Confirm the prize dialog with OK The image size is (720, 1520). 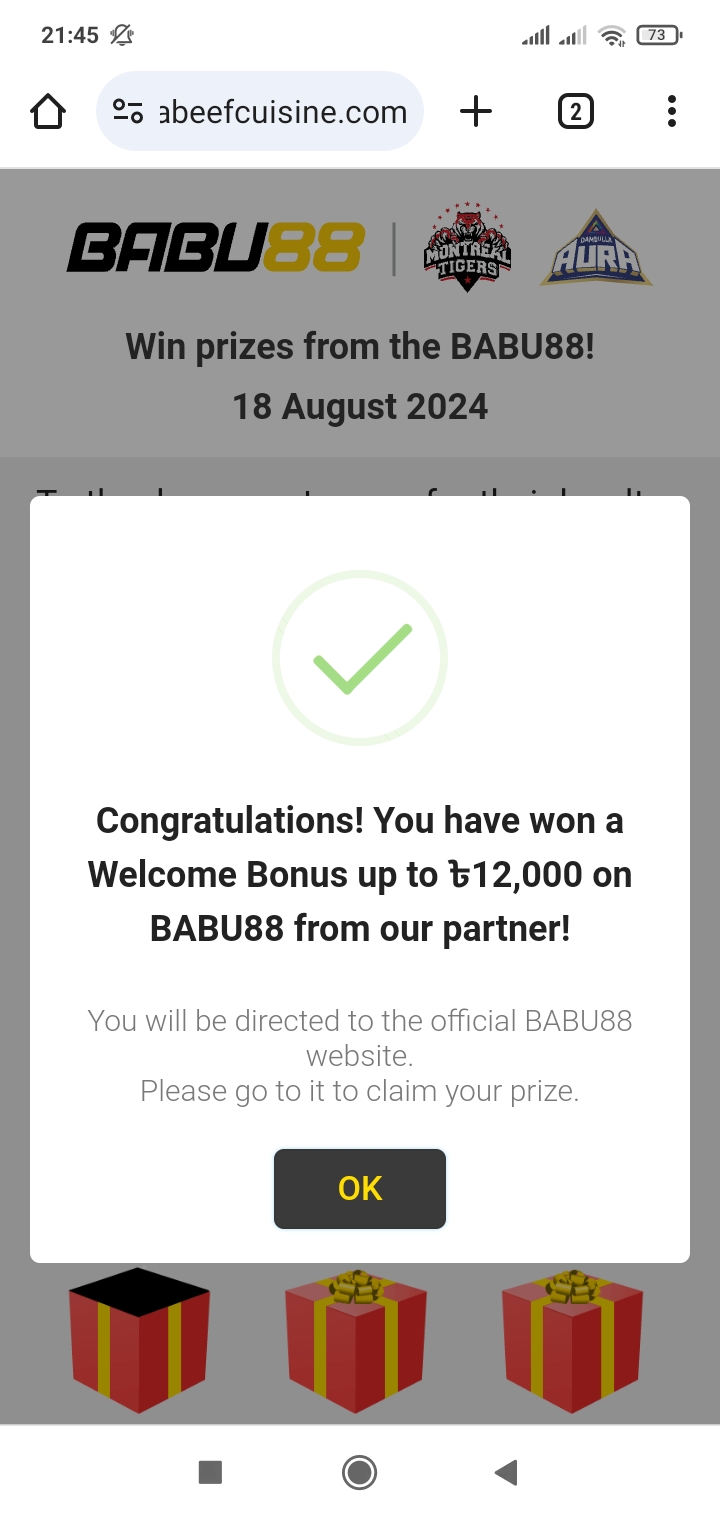[x=360, y=1188]
